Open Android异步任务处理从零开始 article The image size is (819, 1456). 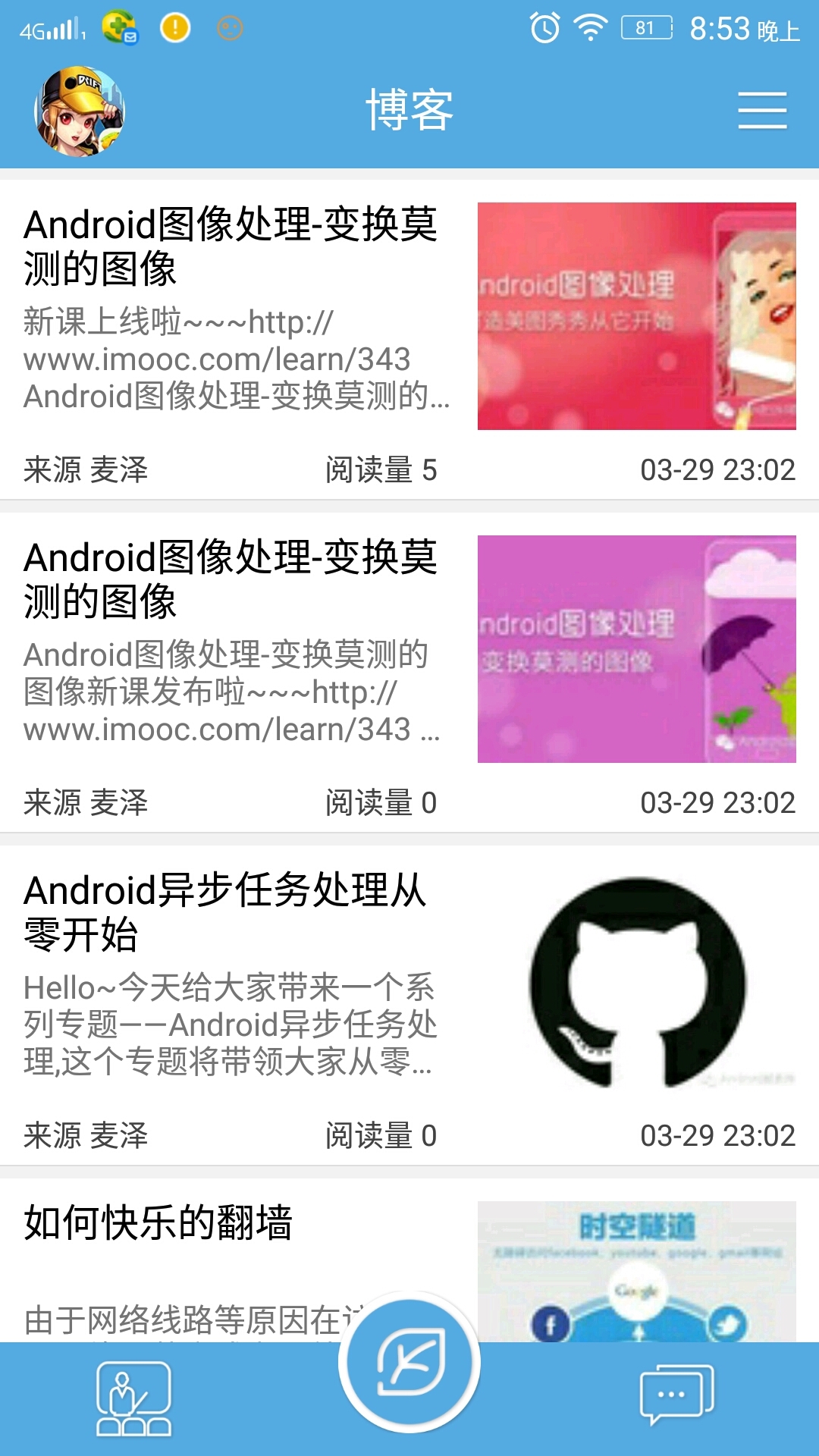point(227,914)
